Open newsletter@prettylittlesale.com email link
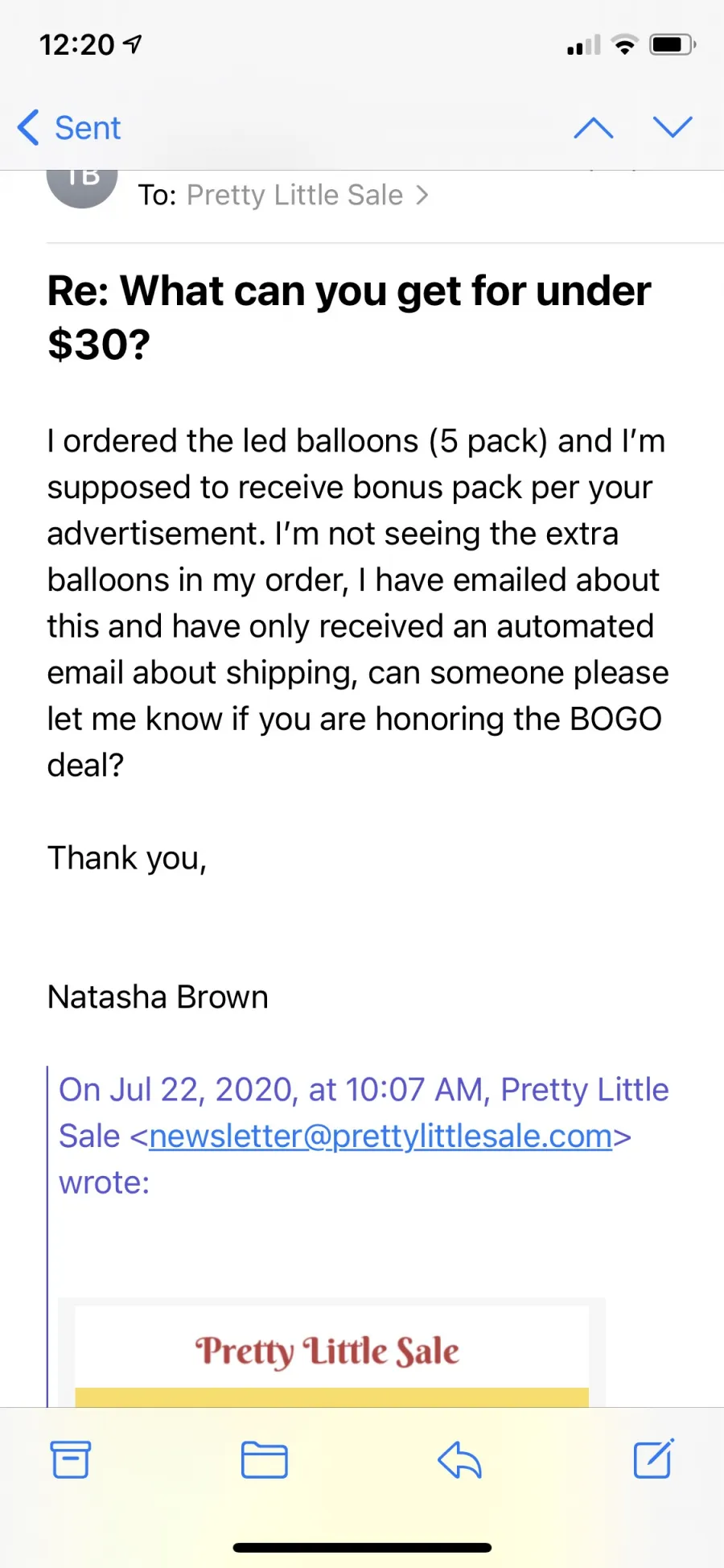The image size is (724, 1568). pos(381,1136)
